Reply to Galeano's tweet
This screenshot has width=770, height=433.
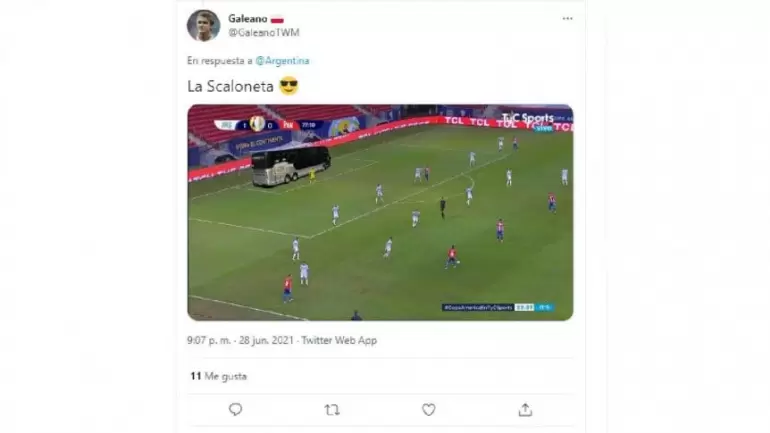point(235,409)
